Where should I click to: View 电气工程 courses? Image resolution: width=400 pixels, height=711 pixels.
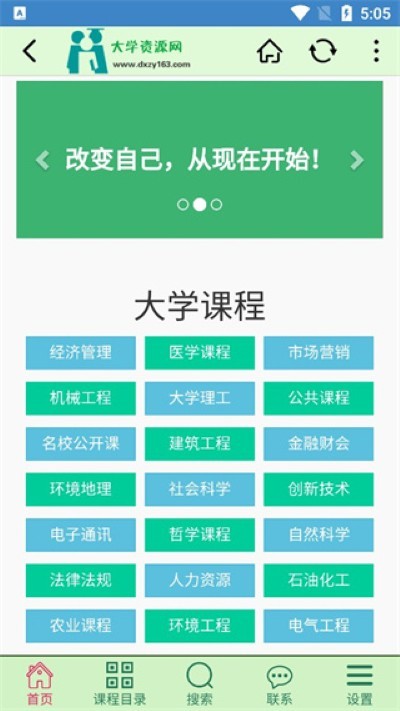point(319,626)
